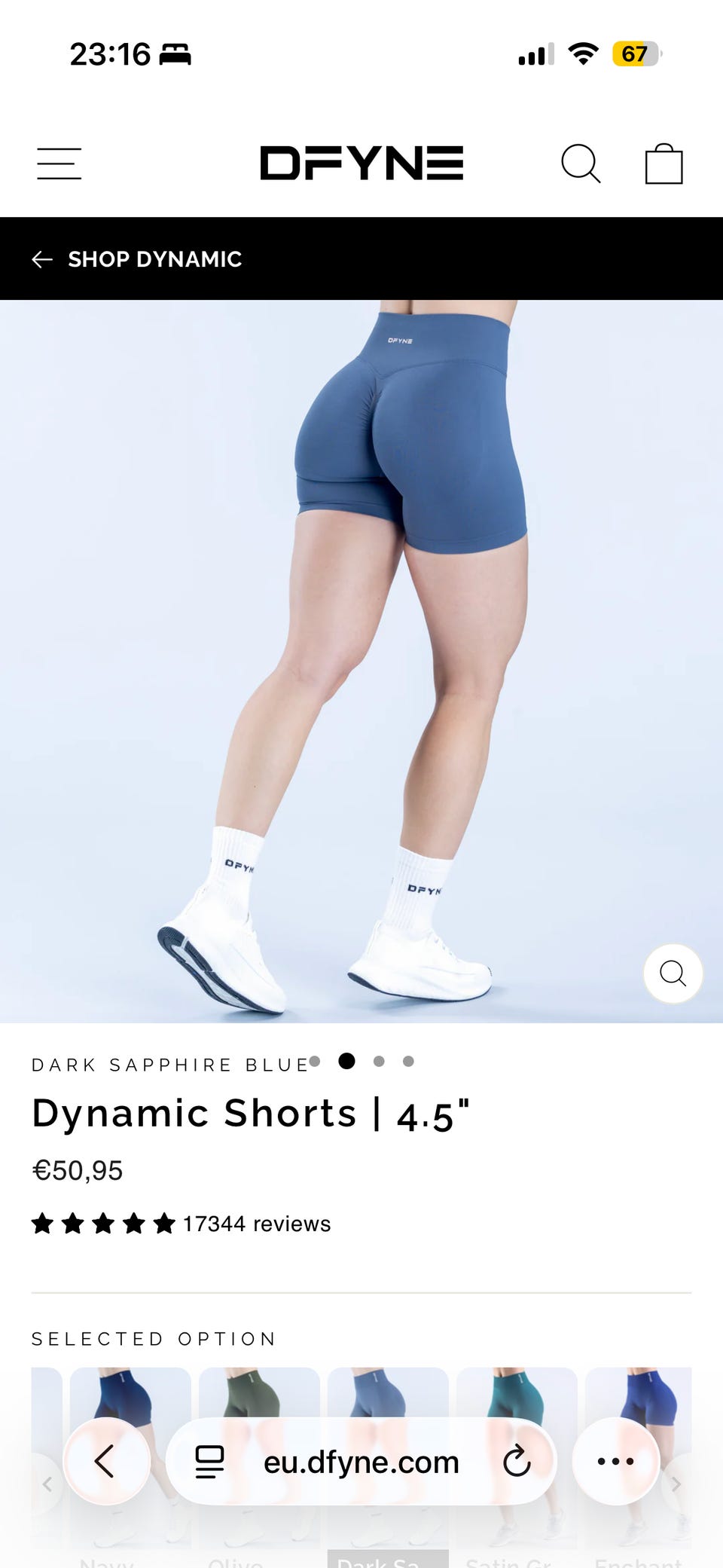
Task: Open the site search
Action: click(x=581, y=164)
